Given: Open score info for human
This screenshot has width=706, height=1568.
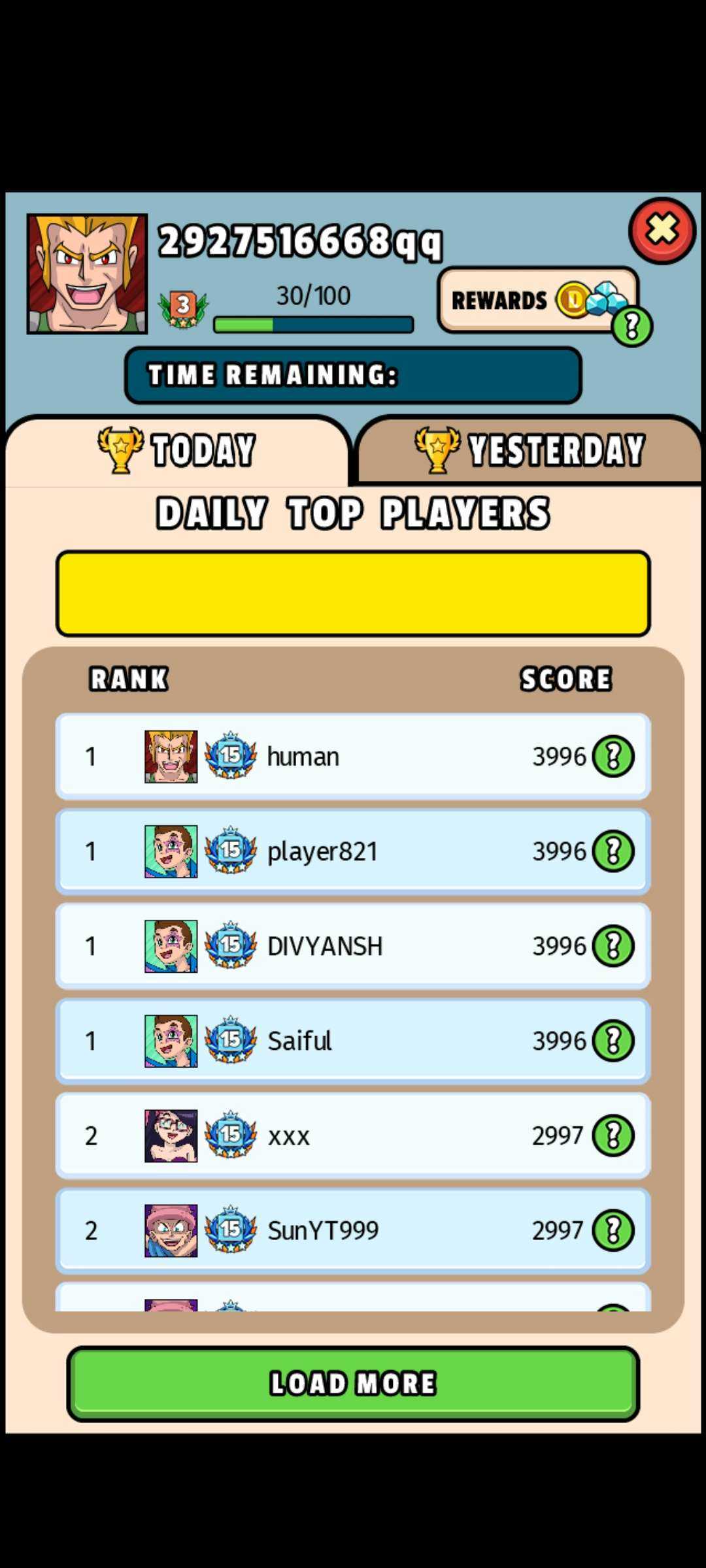Looking at the screenshot, I should (x=613, y=757).
